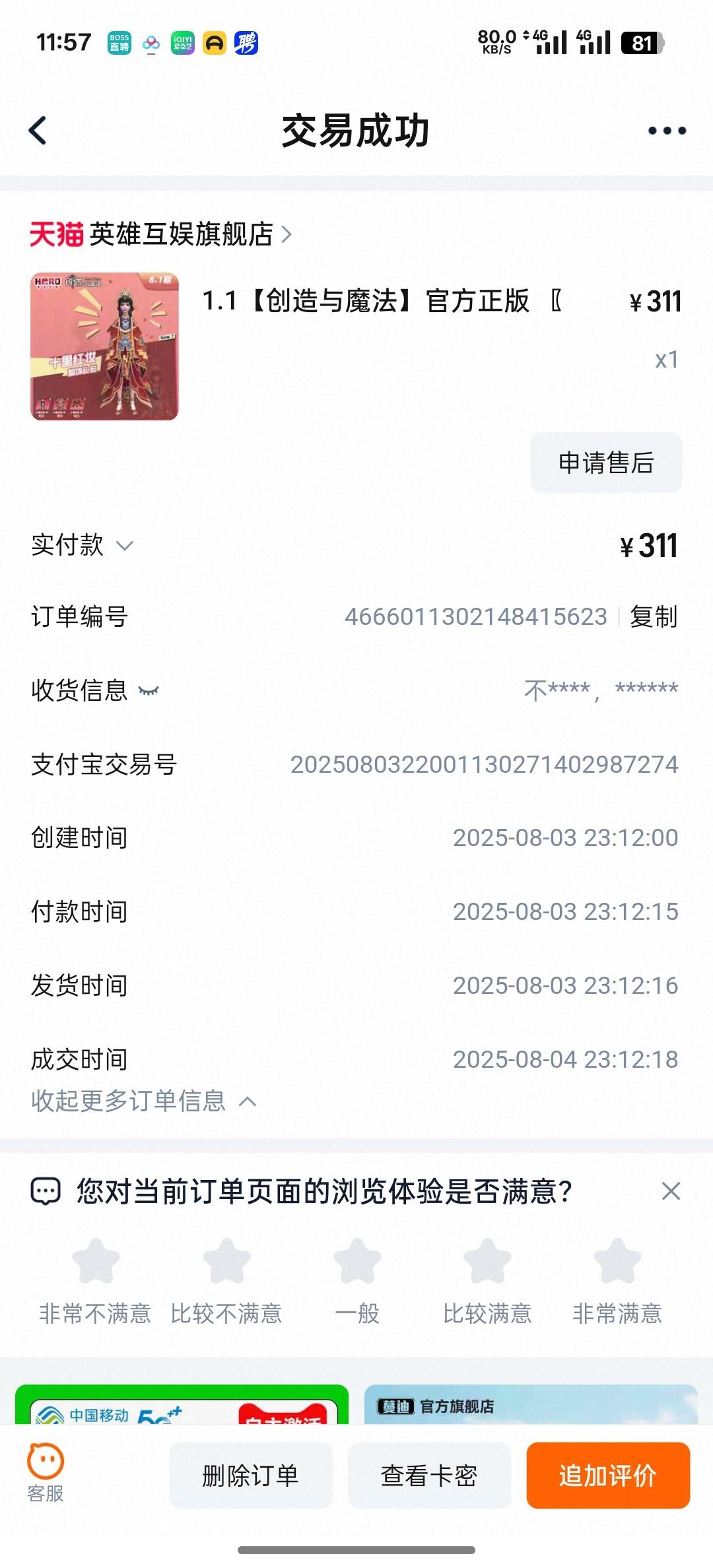Viewport: 713px width, 1568px height.
Task: Copy the order number with 复制
Action: (x=654, y=617)
